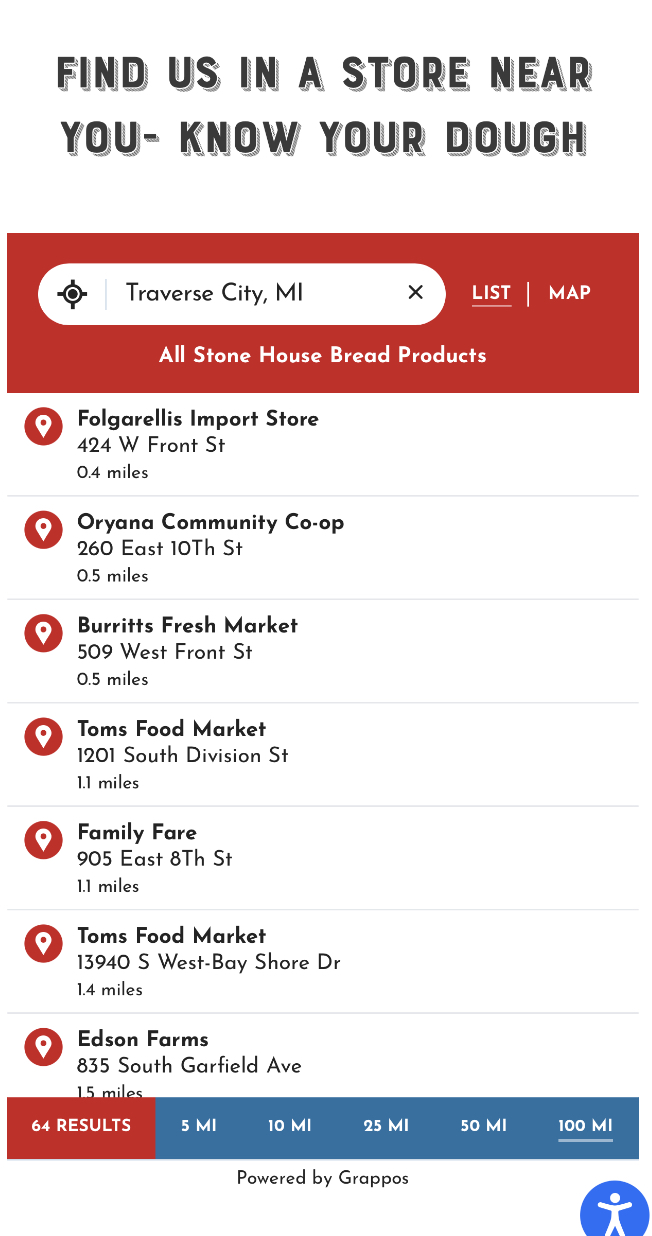Open All Stone House Bread Products filter

pyautogui.click(x=322, y=355)
